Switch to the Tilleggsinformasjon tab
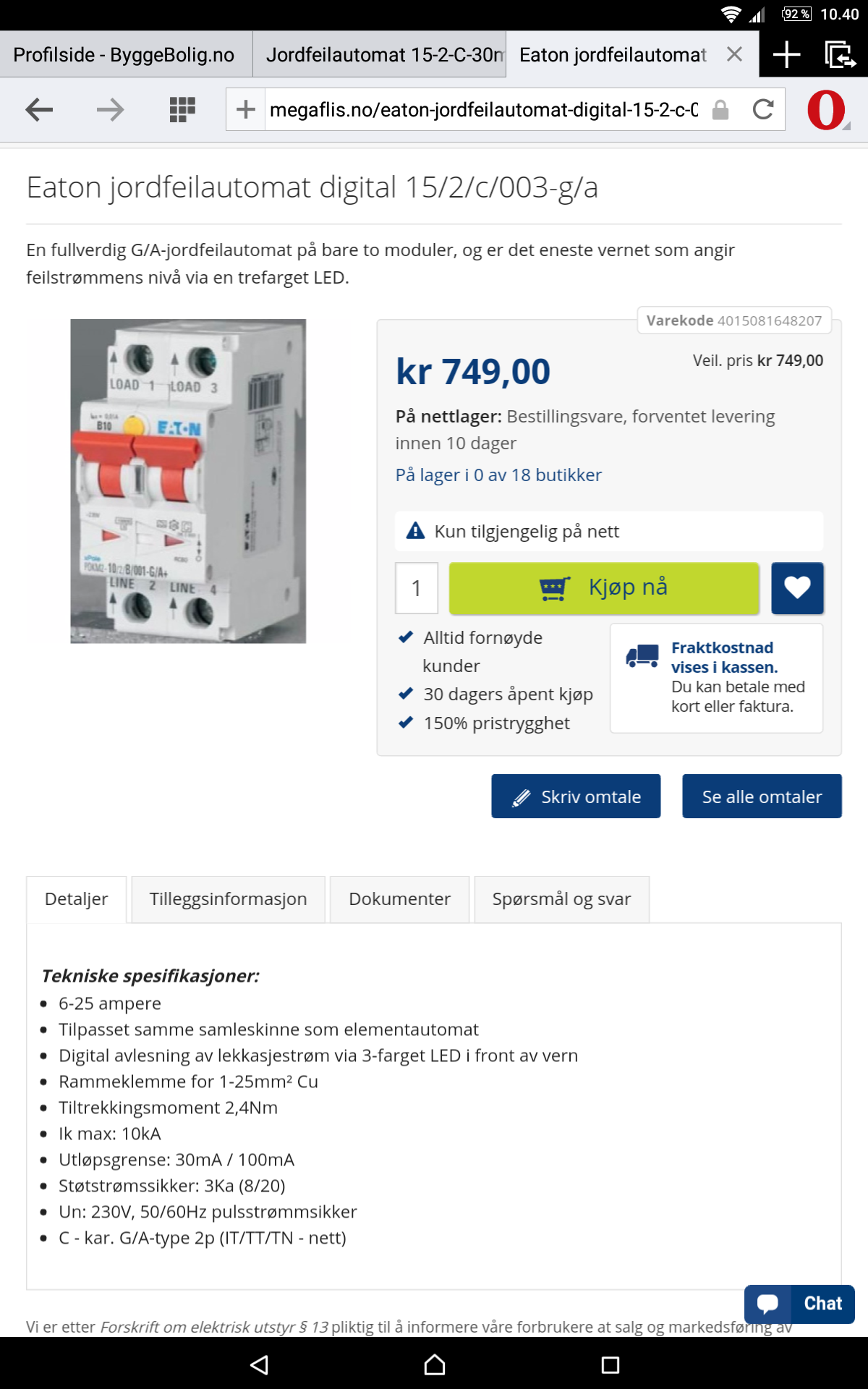Viewport: 868px width, 1389px height. (228, 899)
